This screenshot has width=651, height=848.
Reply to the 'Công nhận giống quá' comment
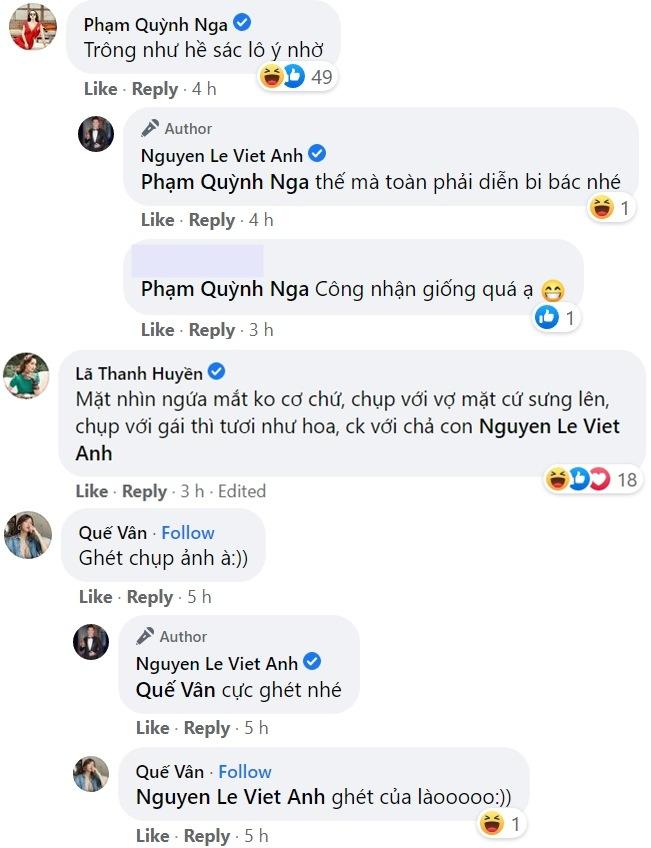tap(212, 330)
